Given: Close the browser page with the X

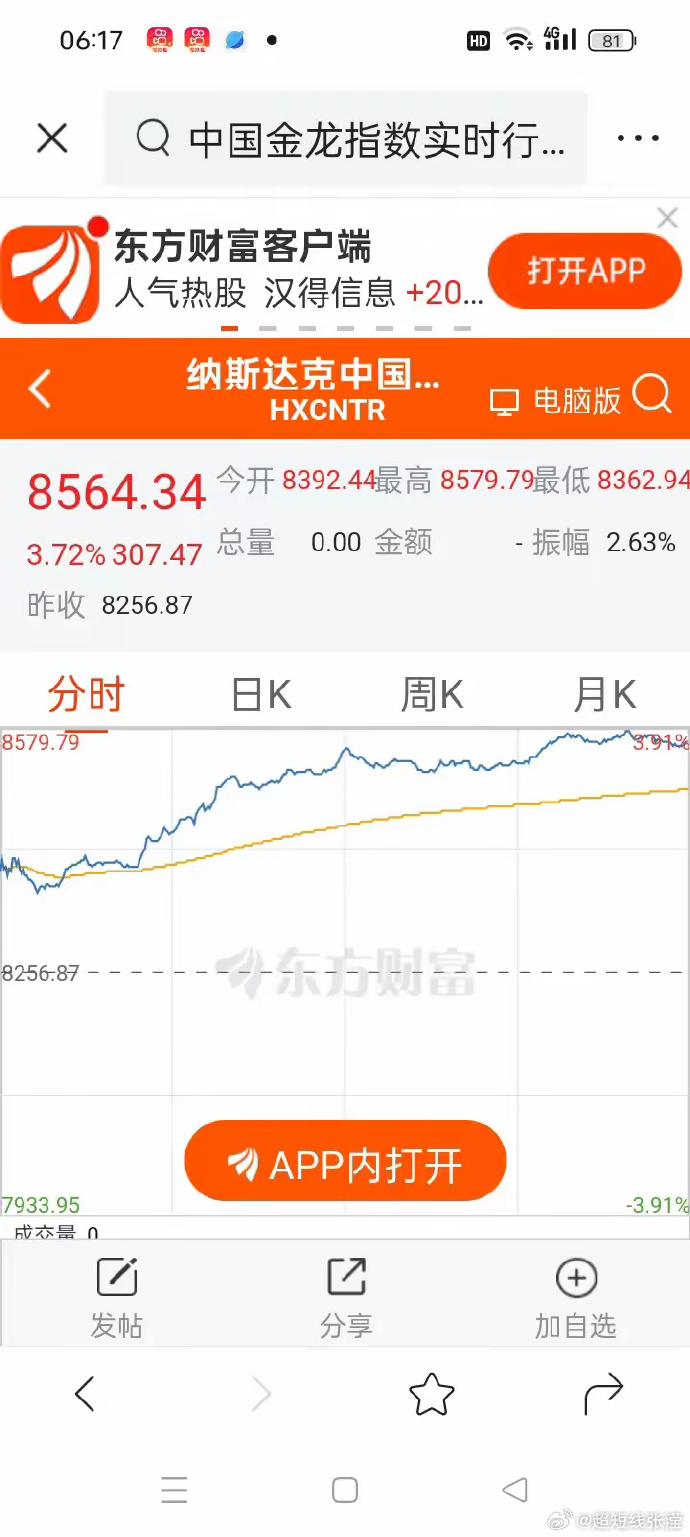Looking at the screenshot, I should click(52, 139).
